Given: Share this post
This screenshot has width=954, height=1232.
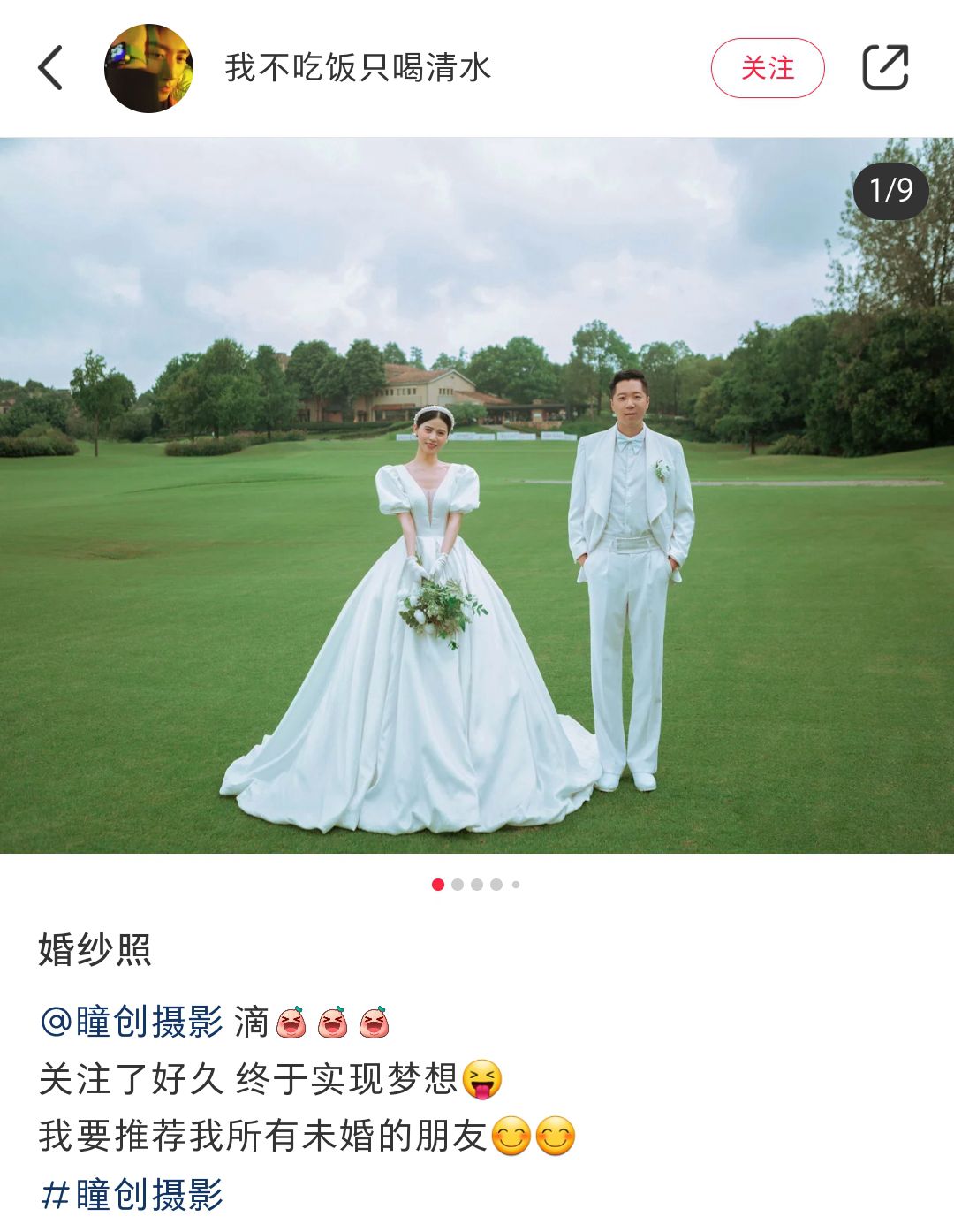Looking at the screenshot, I should [884, 68].
